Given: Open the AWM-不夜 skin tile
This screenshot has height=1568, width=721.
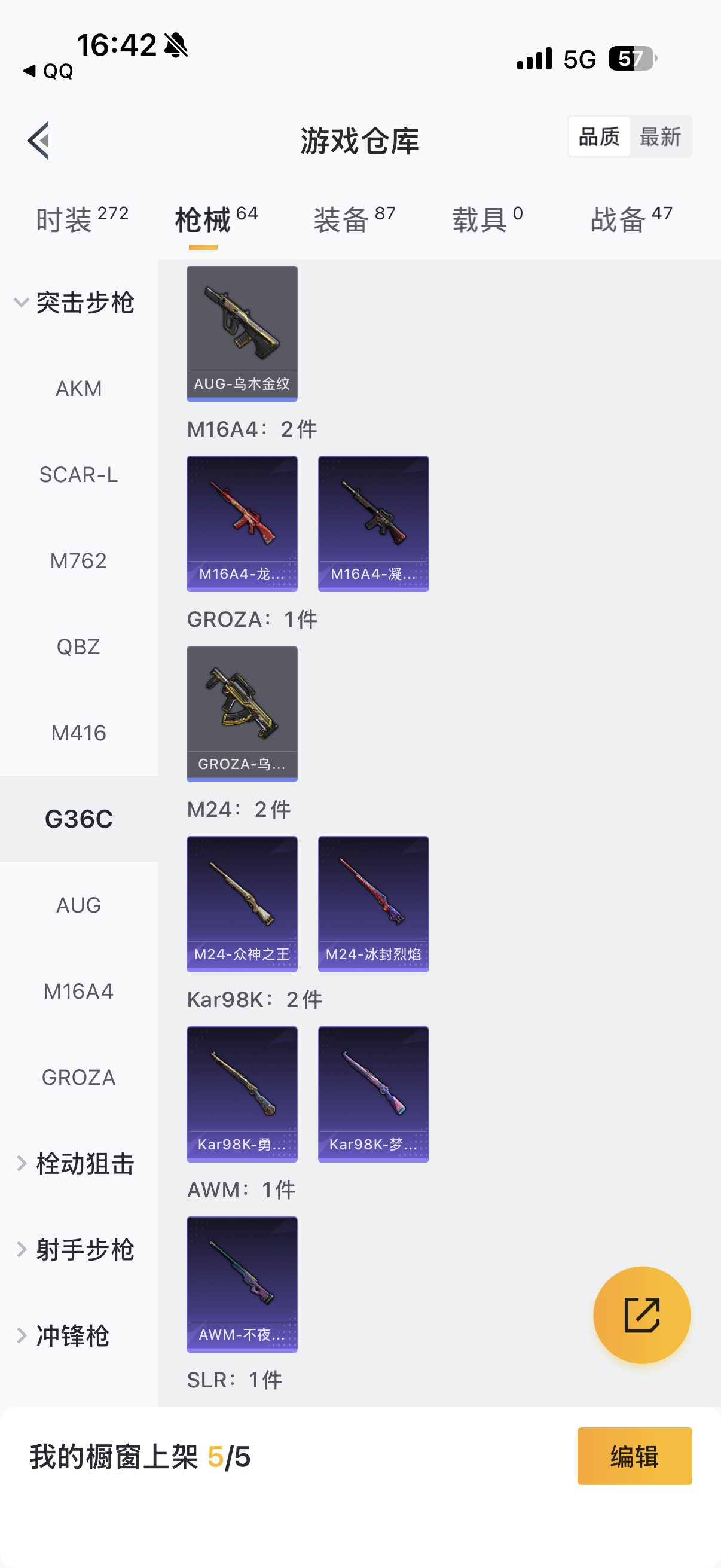Looking at the screenshot, I should point(242,1284).
